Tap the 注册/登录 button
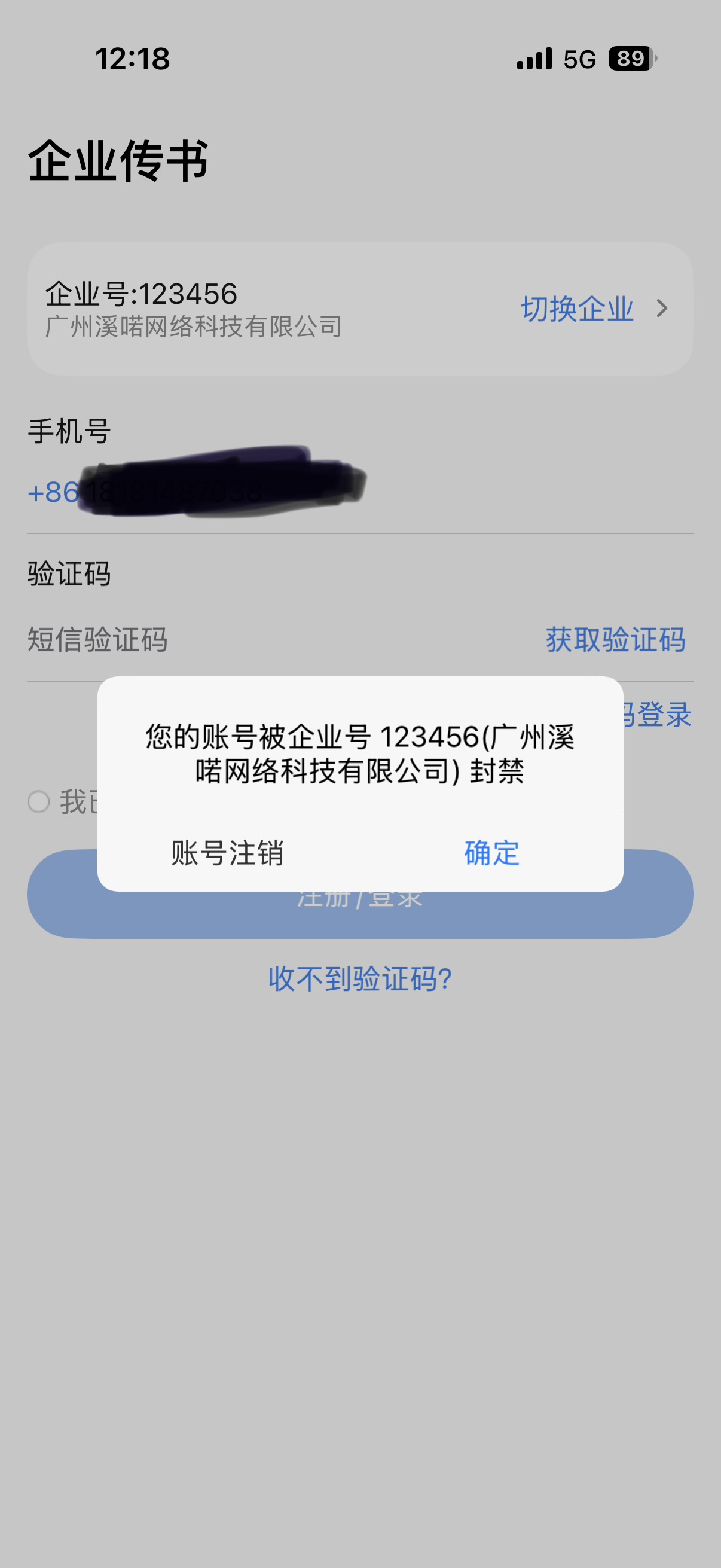 pyautogui.click(x=360, y=916)
